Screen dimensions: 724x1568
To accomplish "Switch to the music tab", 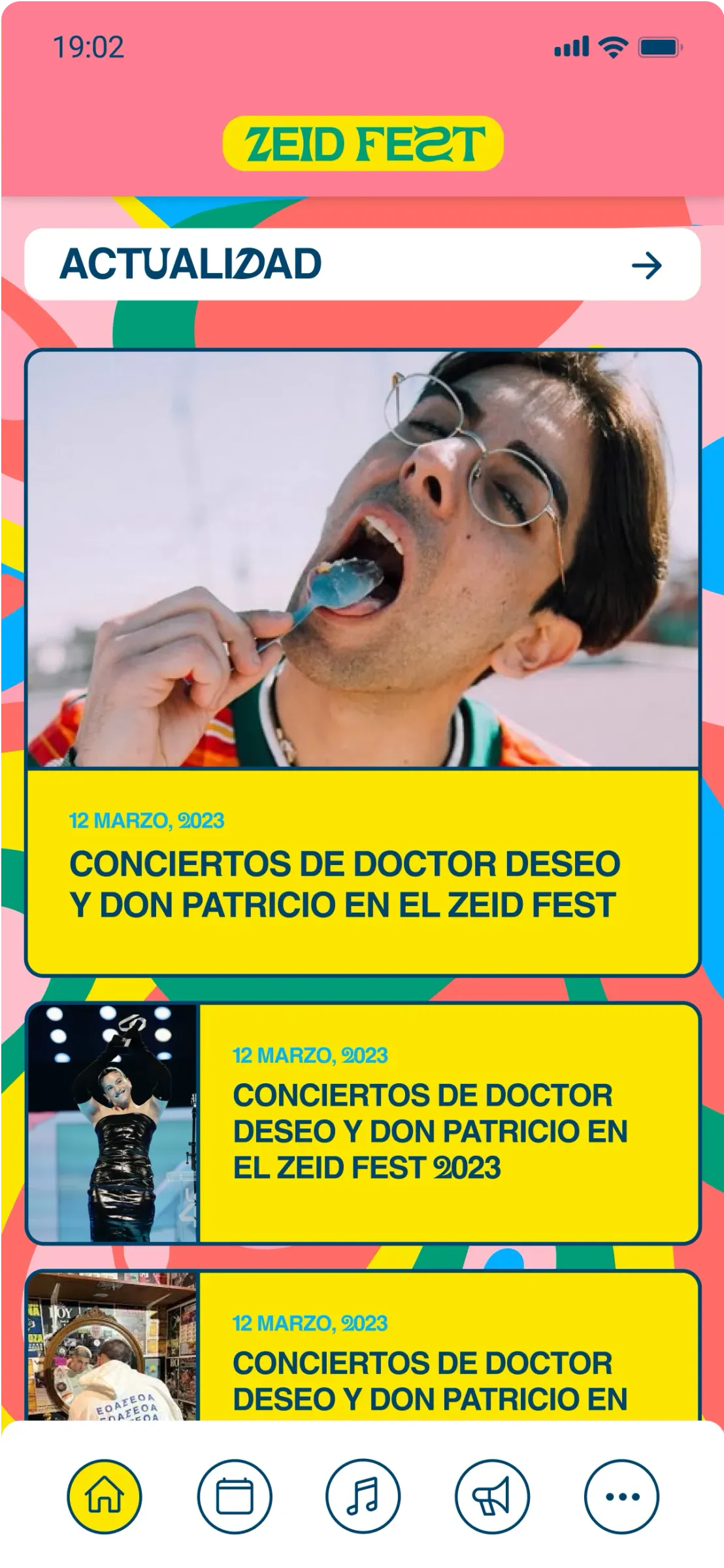I will click(363, 1495).
